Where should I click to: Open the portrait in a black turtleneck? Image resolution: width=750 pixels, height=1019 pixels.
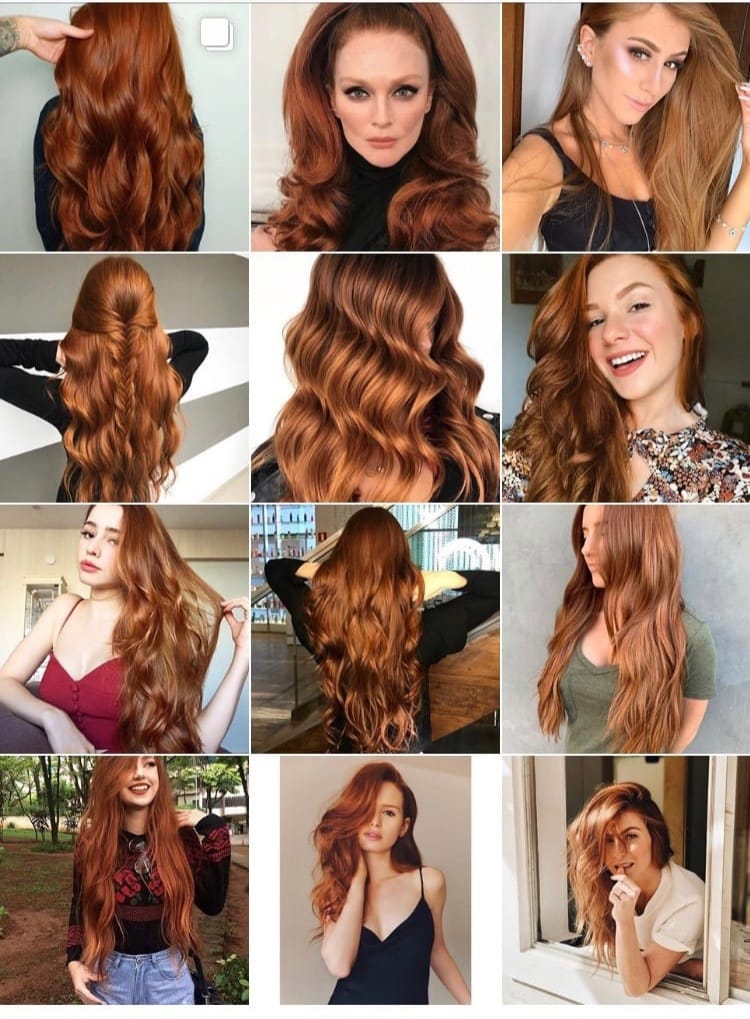(x=375, y=126)
